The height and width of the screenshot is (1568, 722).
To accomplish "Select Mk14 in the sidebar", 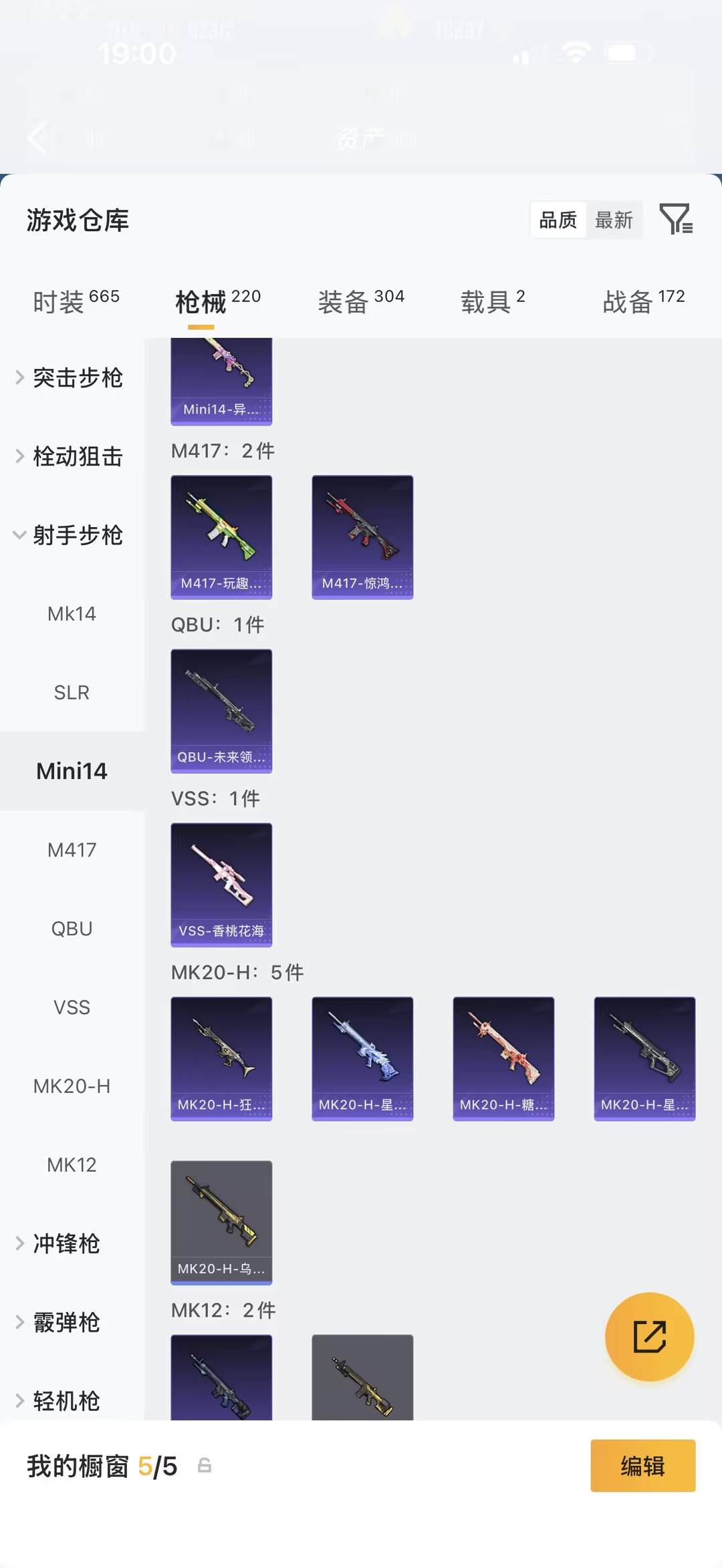I will (x=72, y=614).
